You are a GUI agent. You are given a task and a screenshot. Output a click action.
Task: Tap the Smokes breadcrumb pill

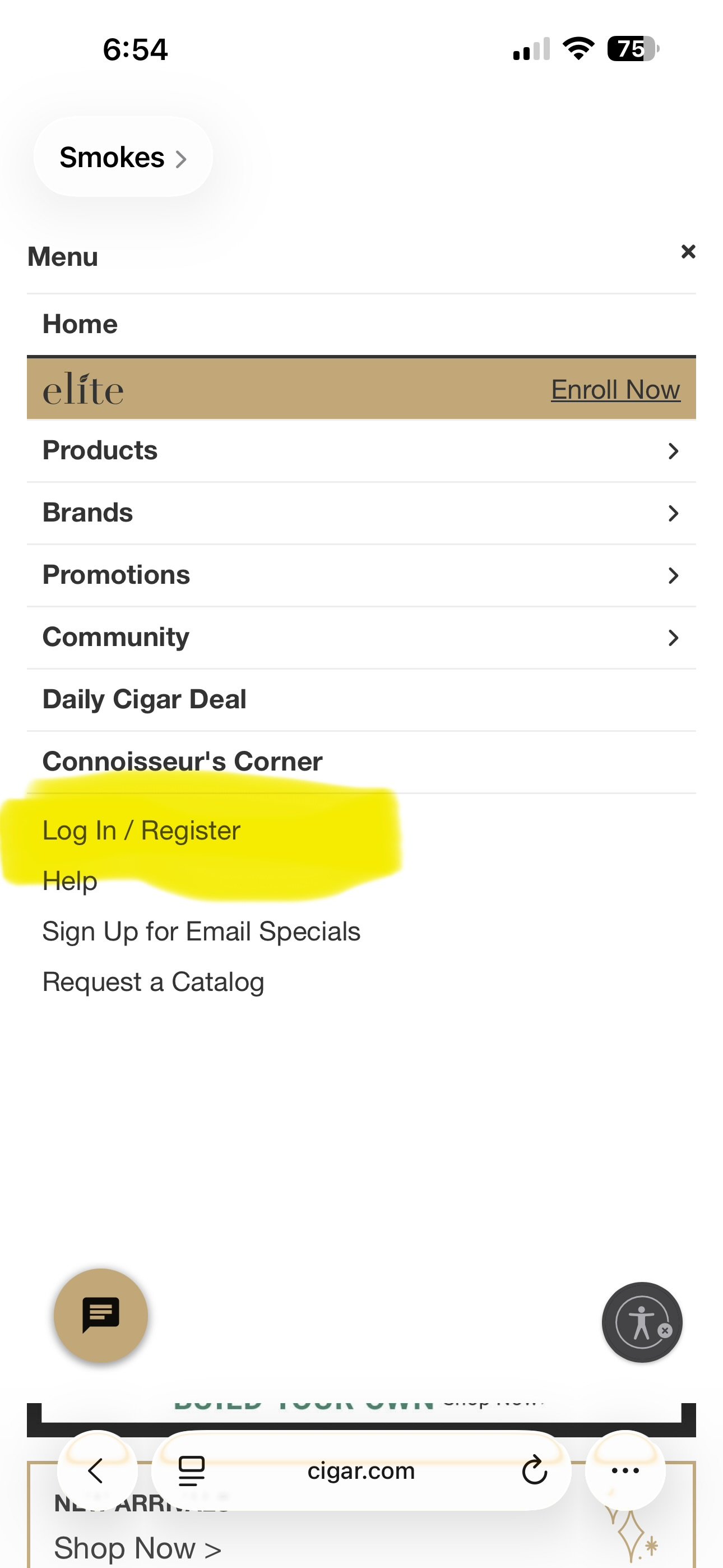123,158
